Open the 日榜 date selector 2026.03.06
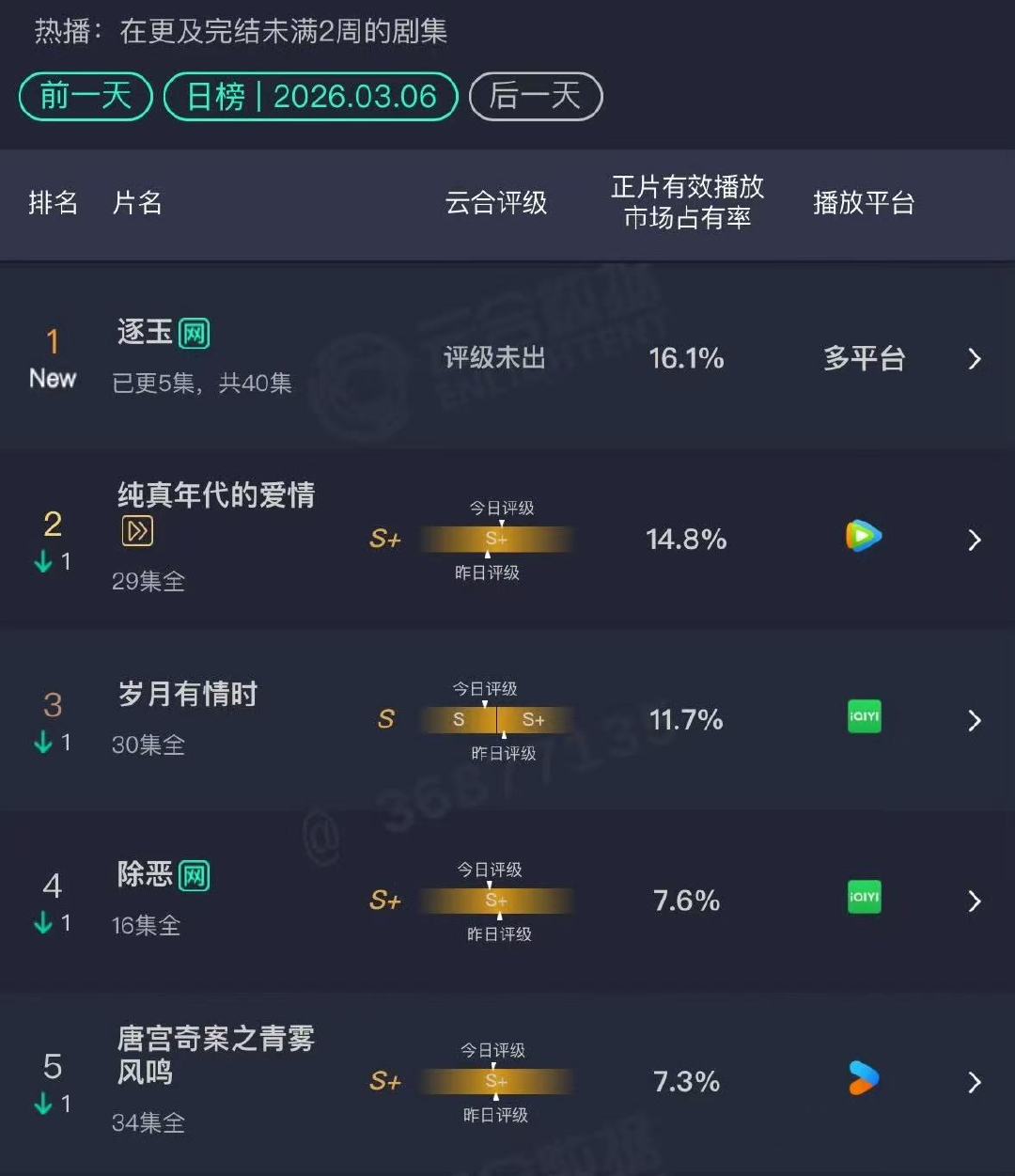1015x1176 pixels. [310, 96]
